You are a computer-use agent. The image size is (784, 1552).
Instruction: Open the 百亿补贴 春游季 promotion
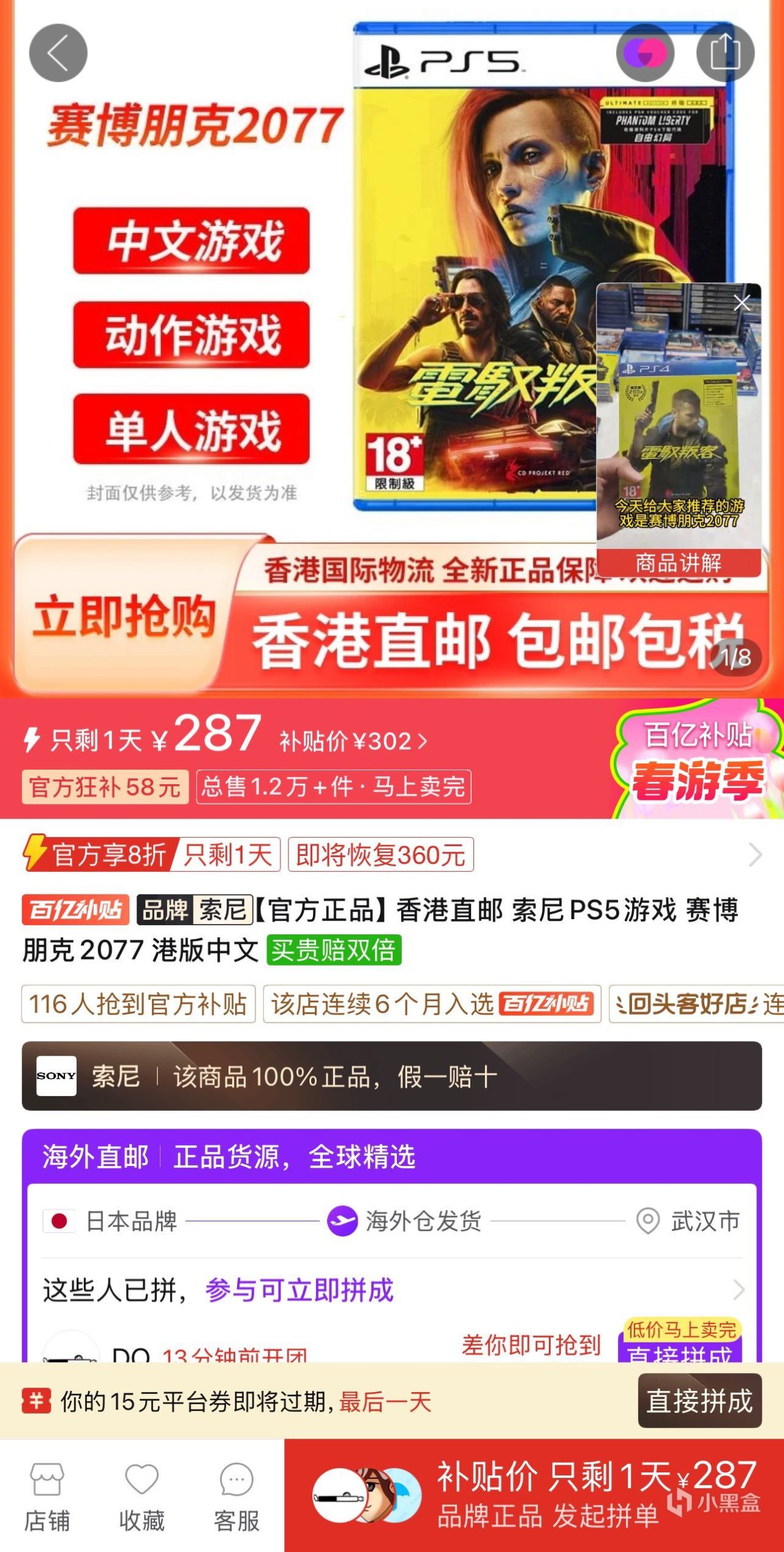(x=698, y=760)
